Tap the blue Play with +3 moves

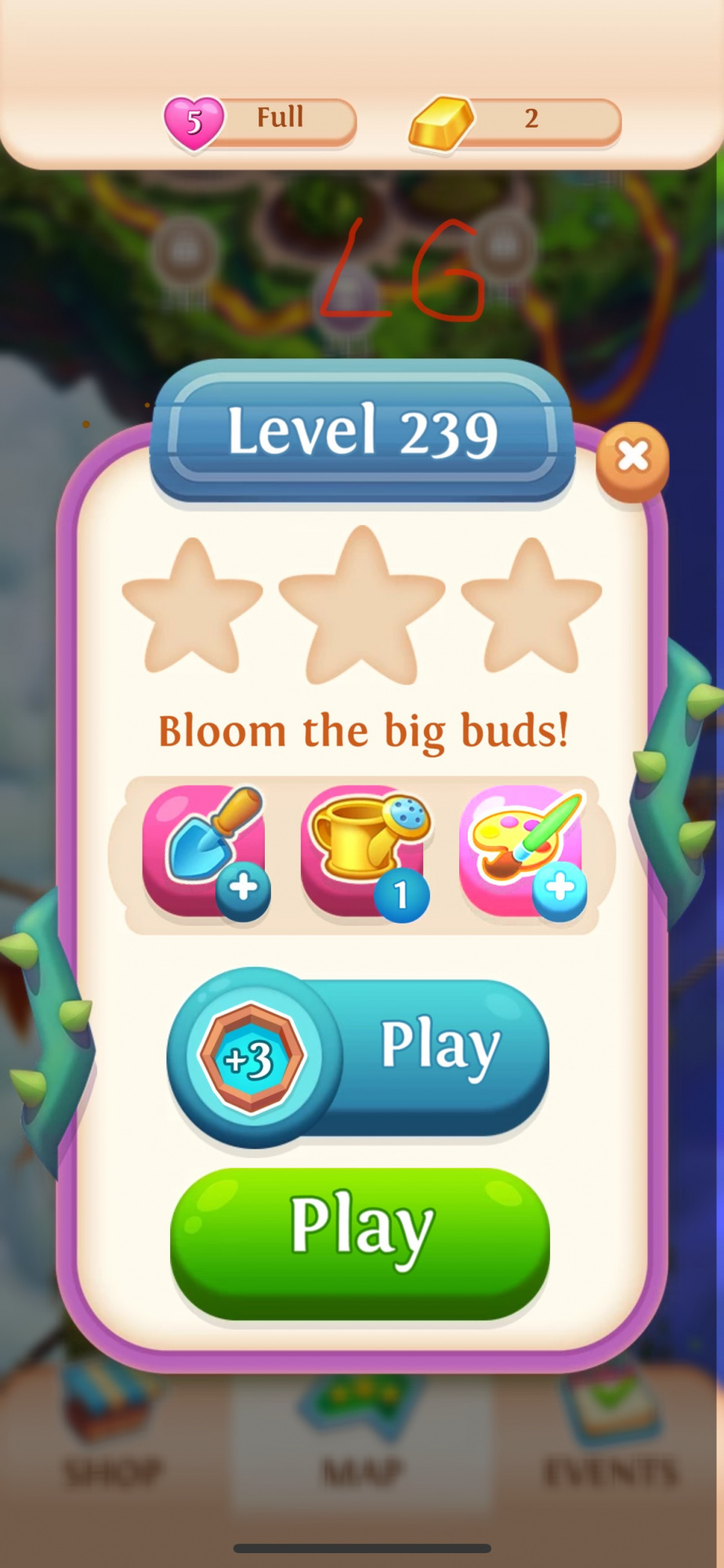359,1056
